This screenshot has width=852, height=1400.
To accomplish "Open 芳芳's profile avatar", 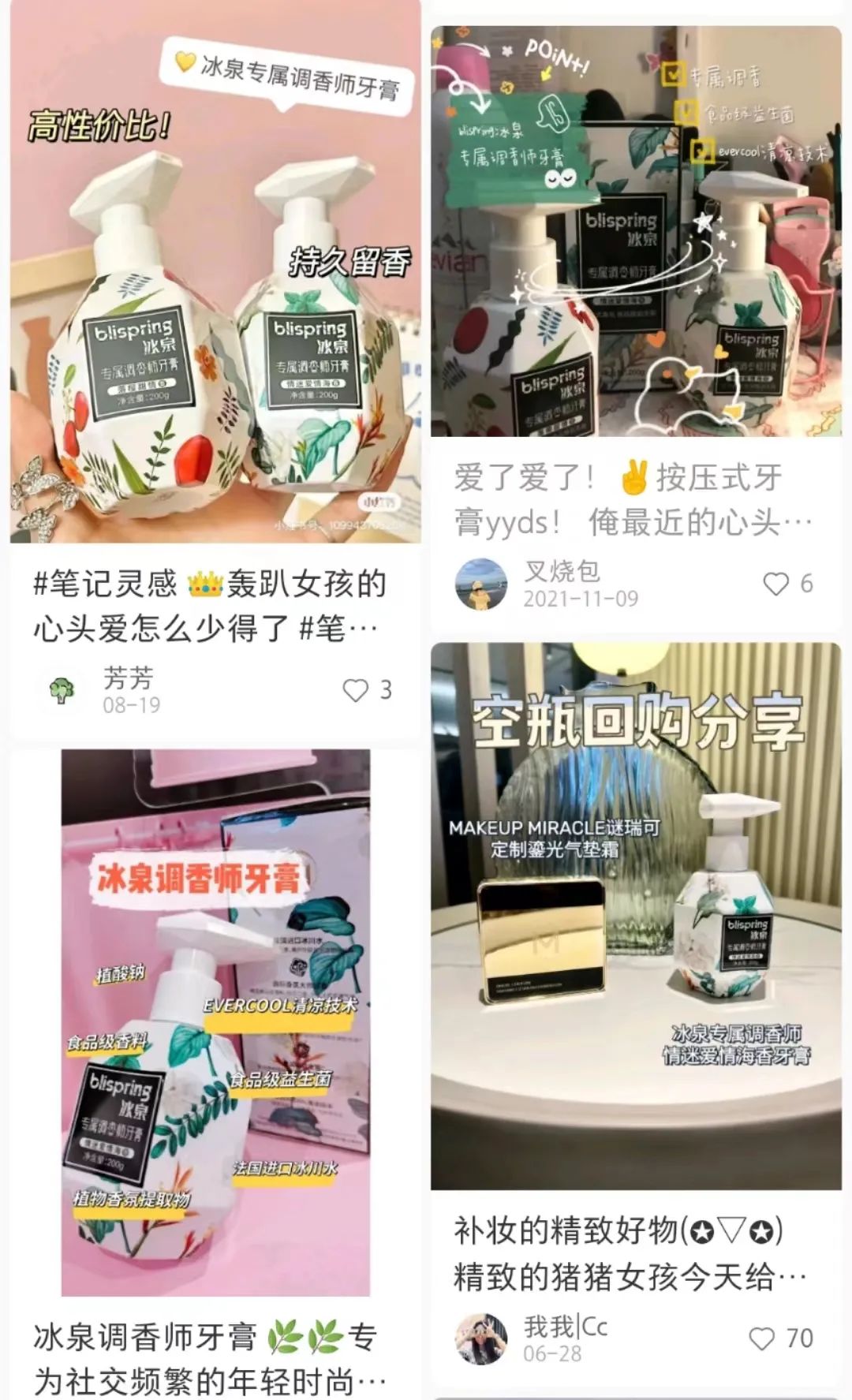I will coord(62,690).
